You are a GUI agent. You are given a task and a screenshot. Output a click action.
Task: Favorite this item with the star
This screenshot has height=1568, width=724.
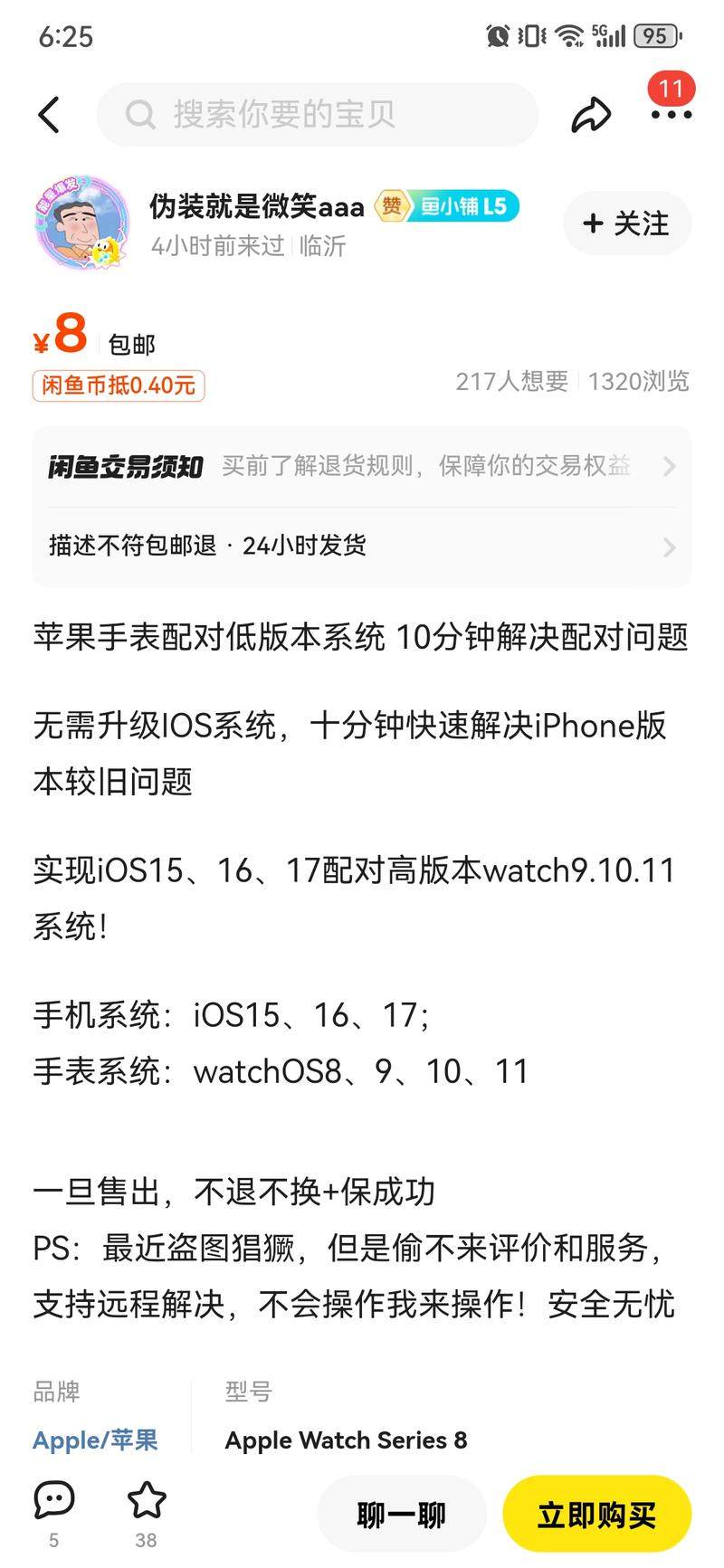(146, 1501)
